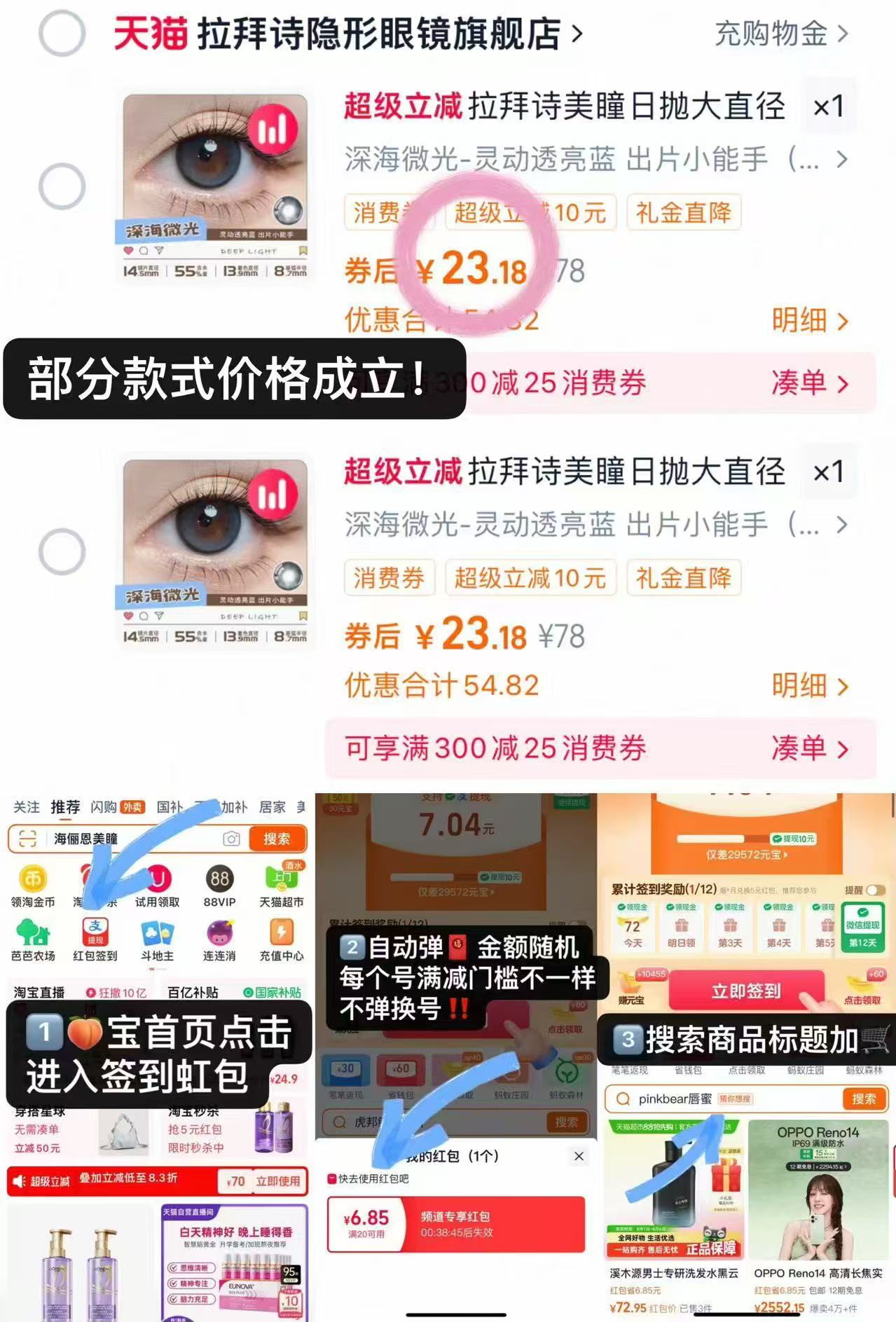Toggle the 提醒 reminder switch

(876, 890)
